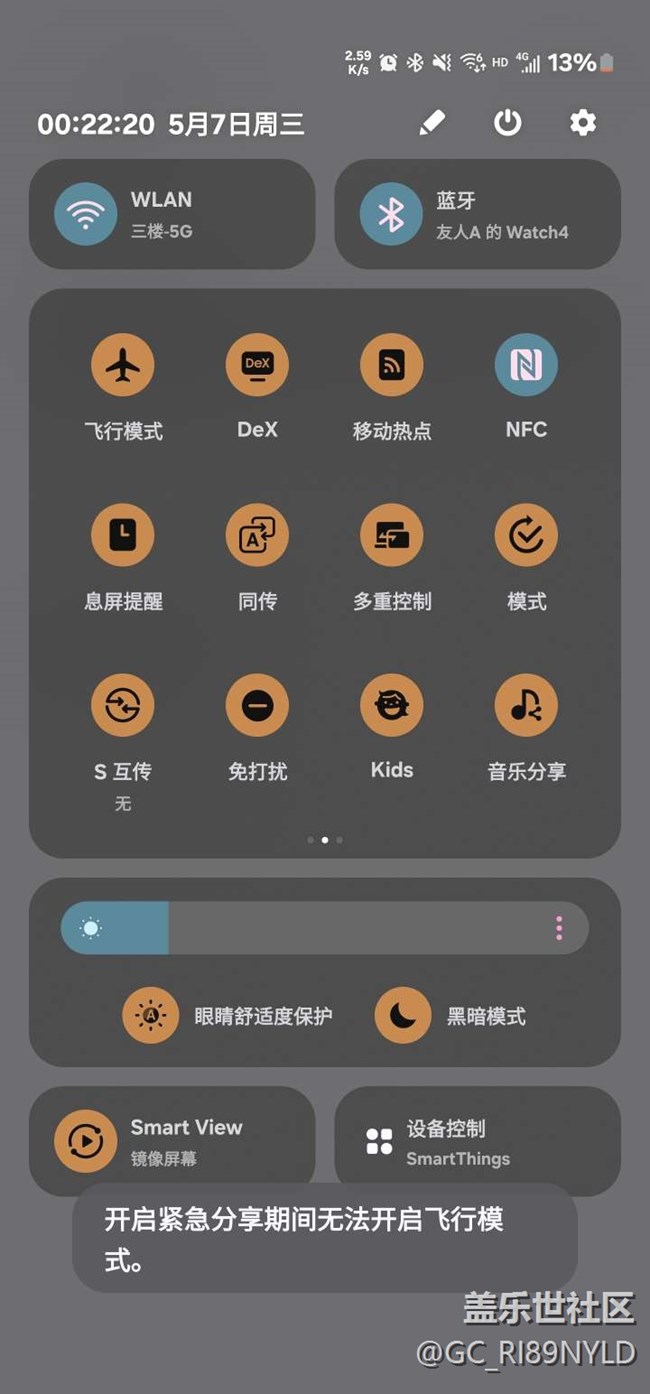Open the settings gear

[x=583, y=123]
